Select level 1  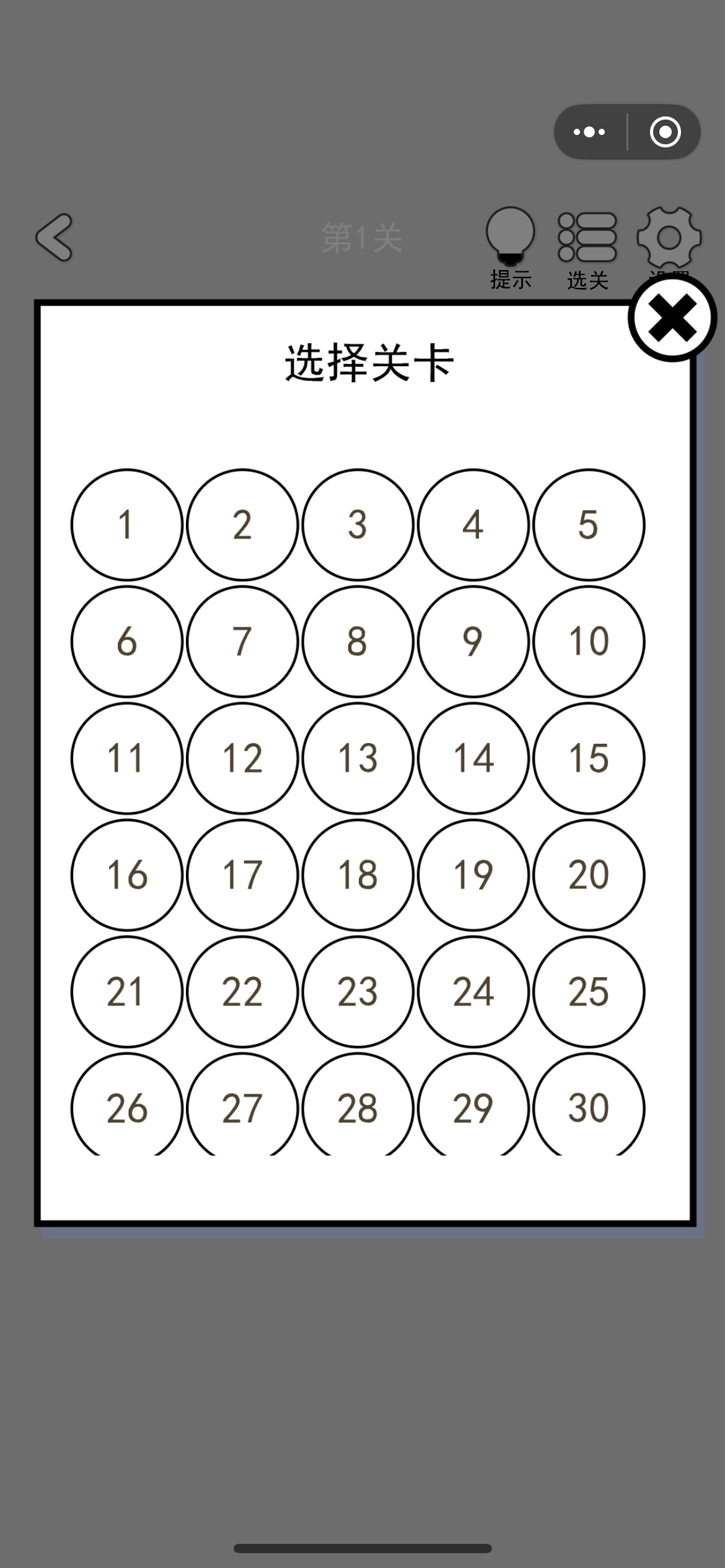[126, 525]
